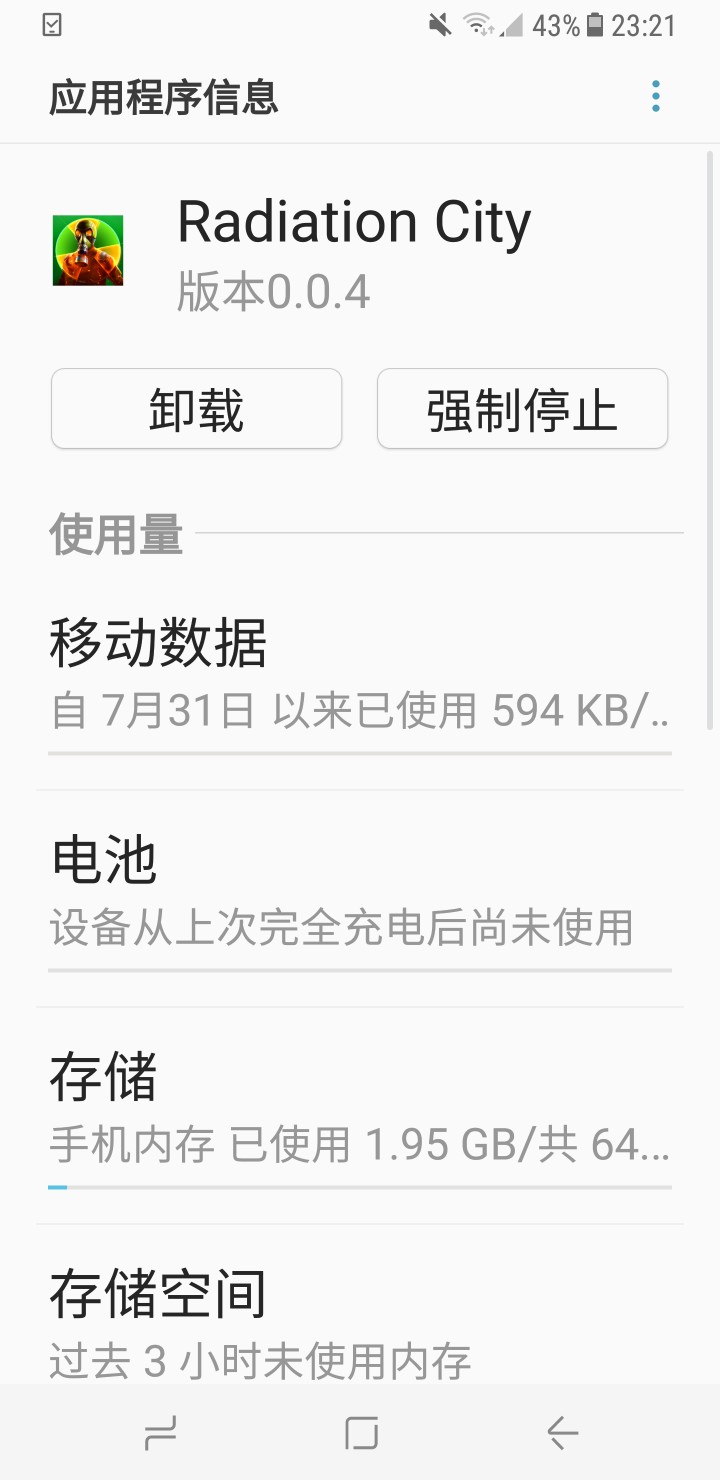Open the three-dot overflow menu
This screenshot has height=1480, width=720.
click(656, 96)
